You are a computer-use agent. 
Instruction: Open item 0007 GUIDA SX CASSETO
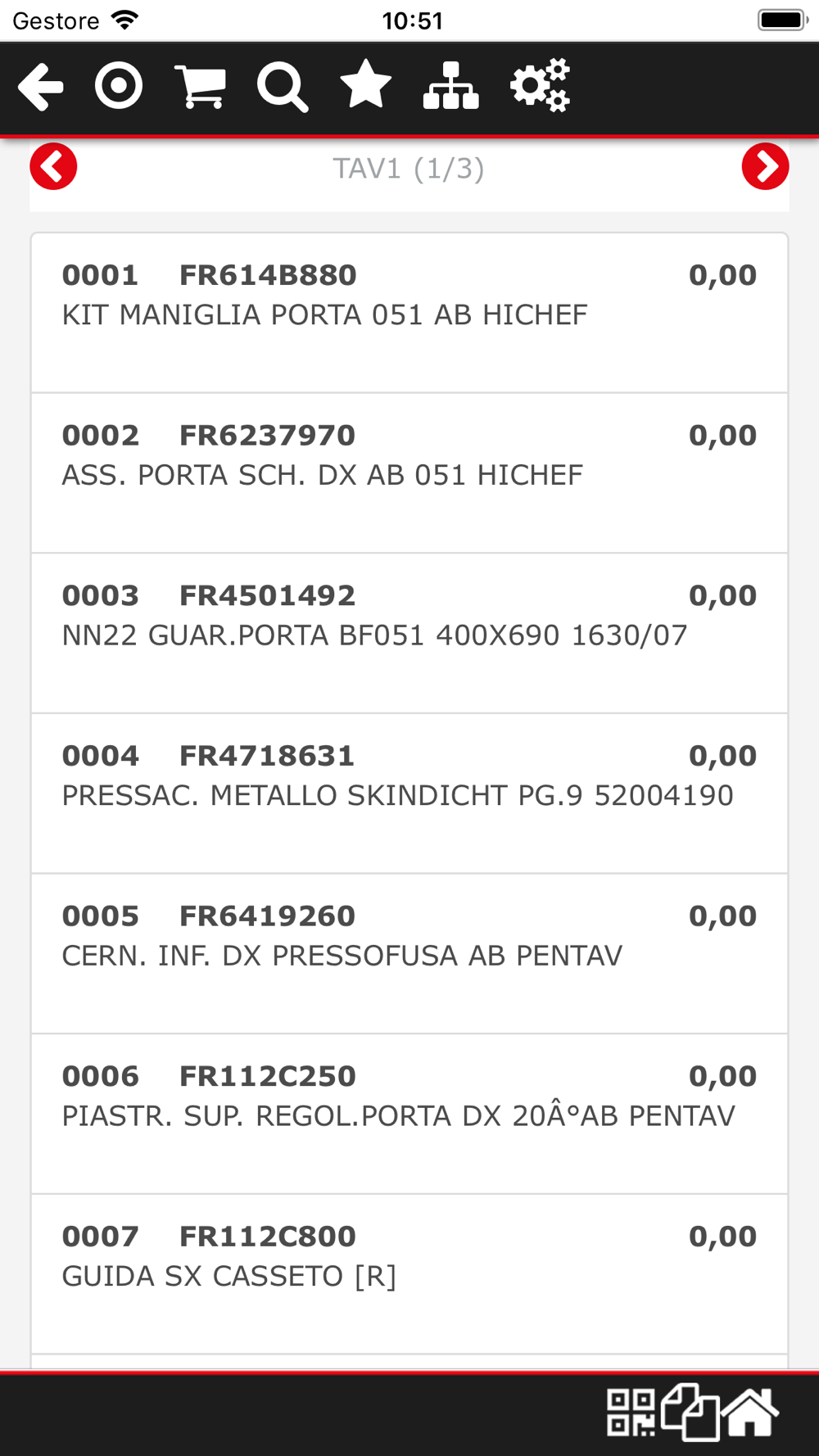409,1274
